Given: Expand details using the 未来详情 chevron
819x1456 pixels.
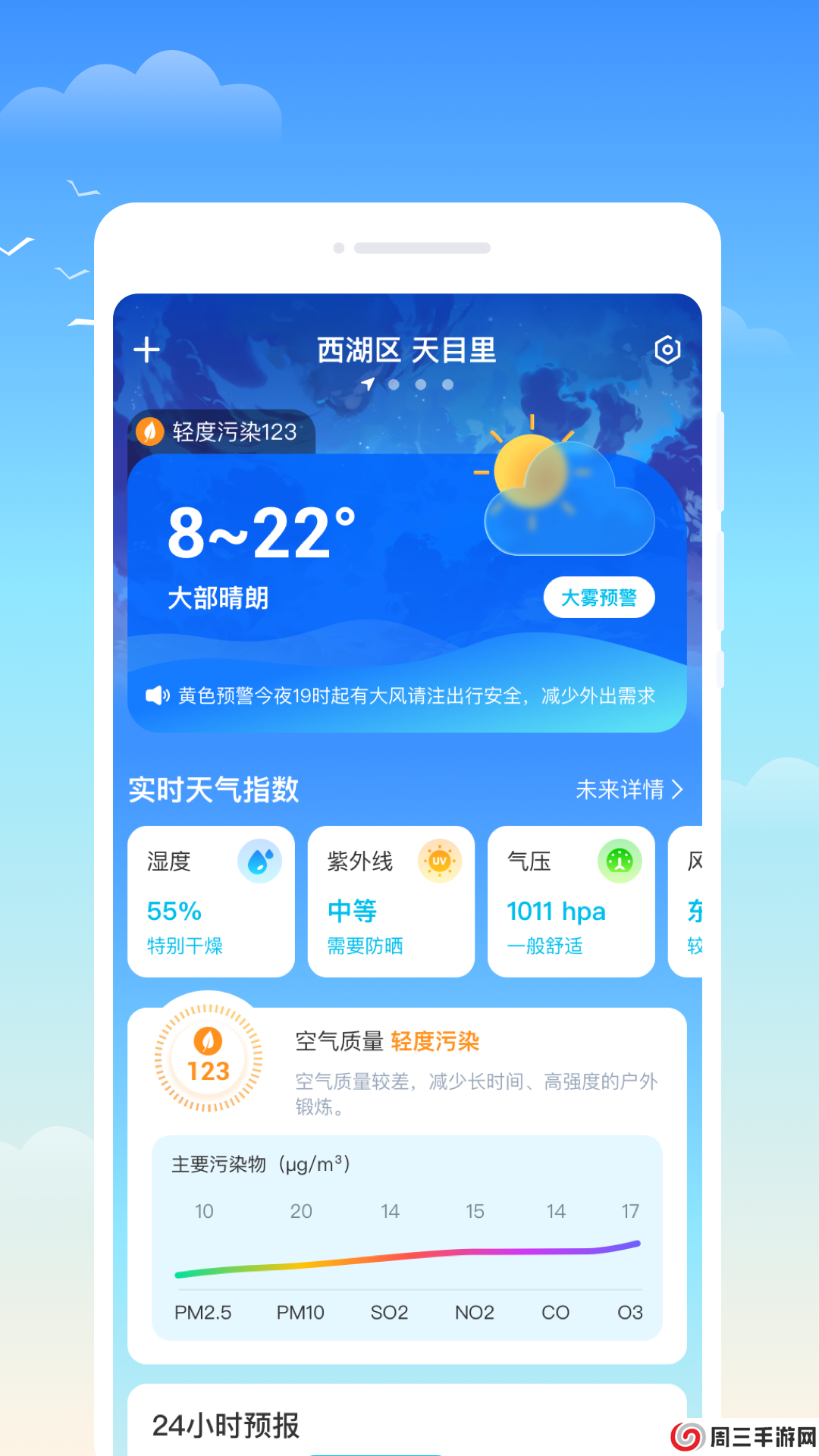Looking at the screenshot, I should (678, 790).
